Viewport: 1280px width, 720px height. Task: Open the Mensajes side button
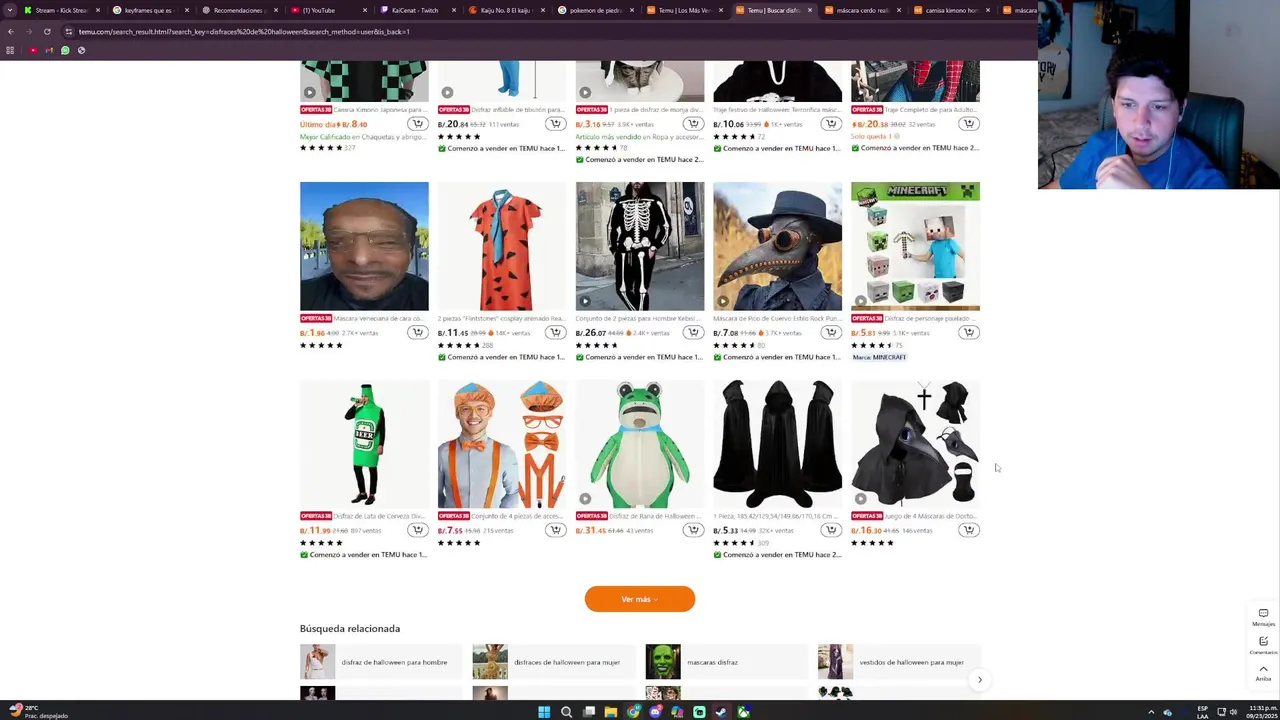tap(1263, 617)
